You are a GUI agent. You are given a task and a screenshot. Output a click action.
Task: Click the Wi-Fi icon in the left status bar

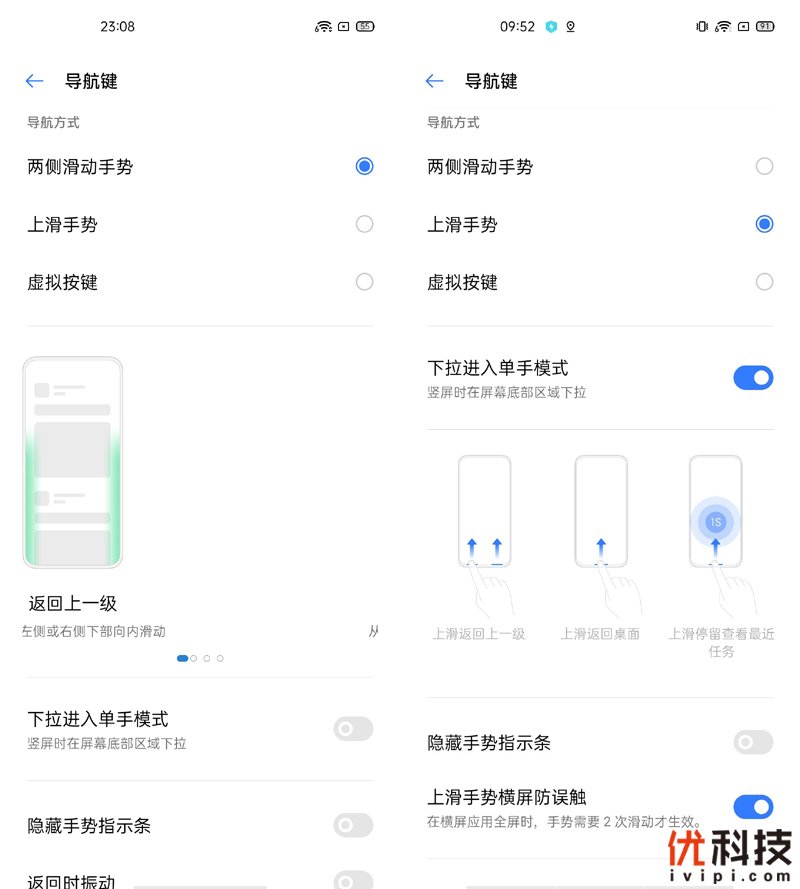pyautogui.click(x=322, y=26)
